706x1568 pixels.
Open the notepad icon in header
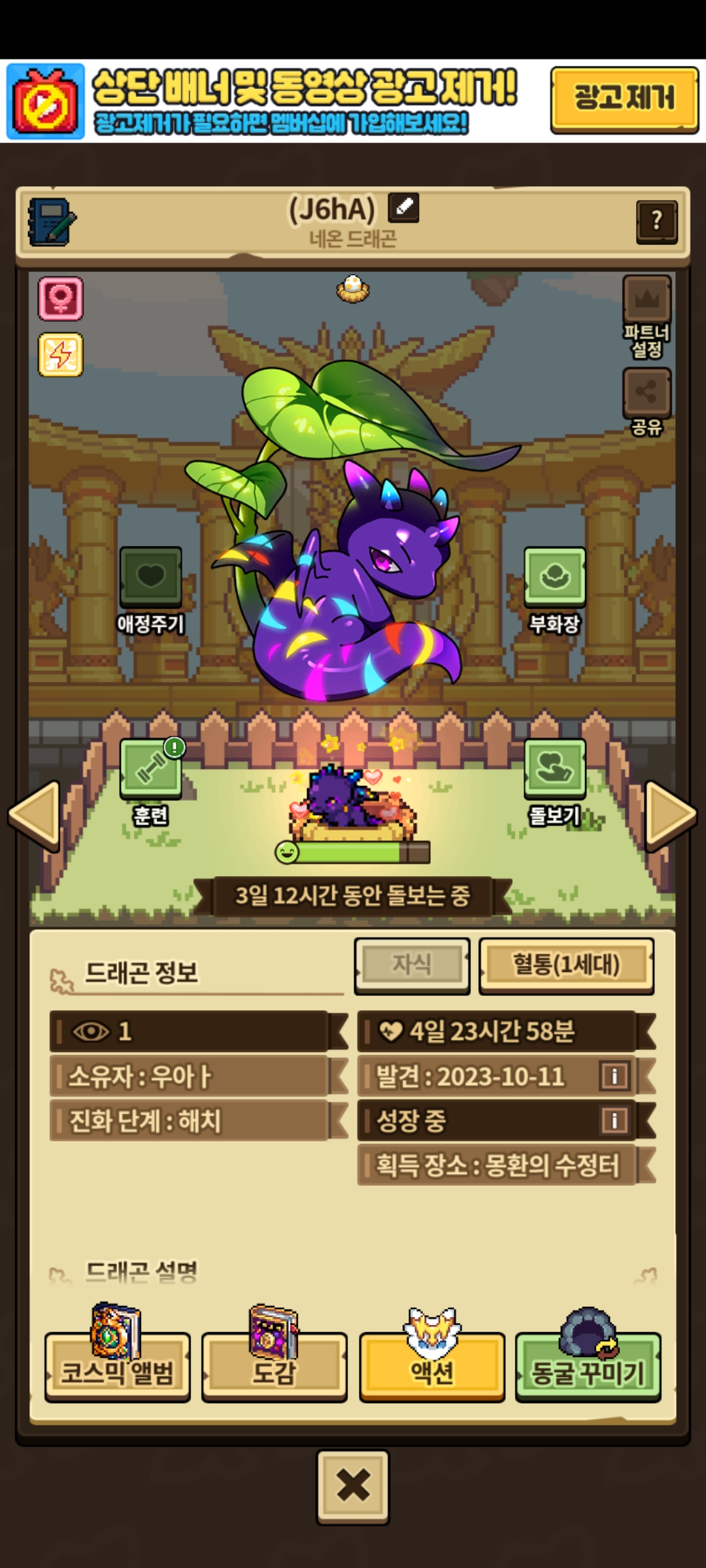[52, 222]
